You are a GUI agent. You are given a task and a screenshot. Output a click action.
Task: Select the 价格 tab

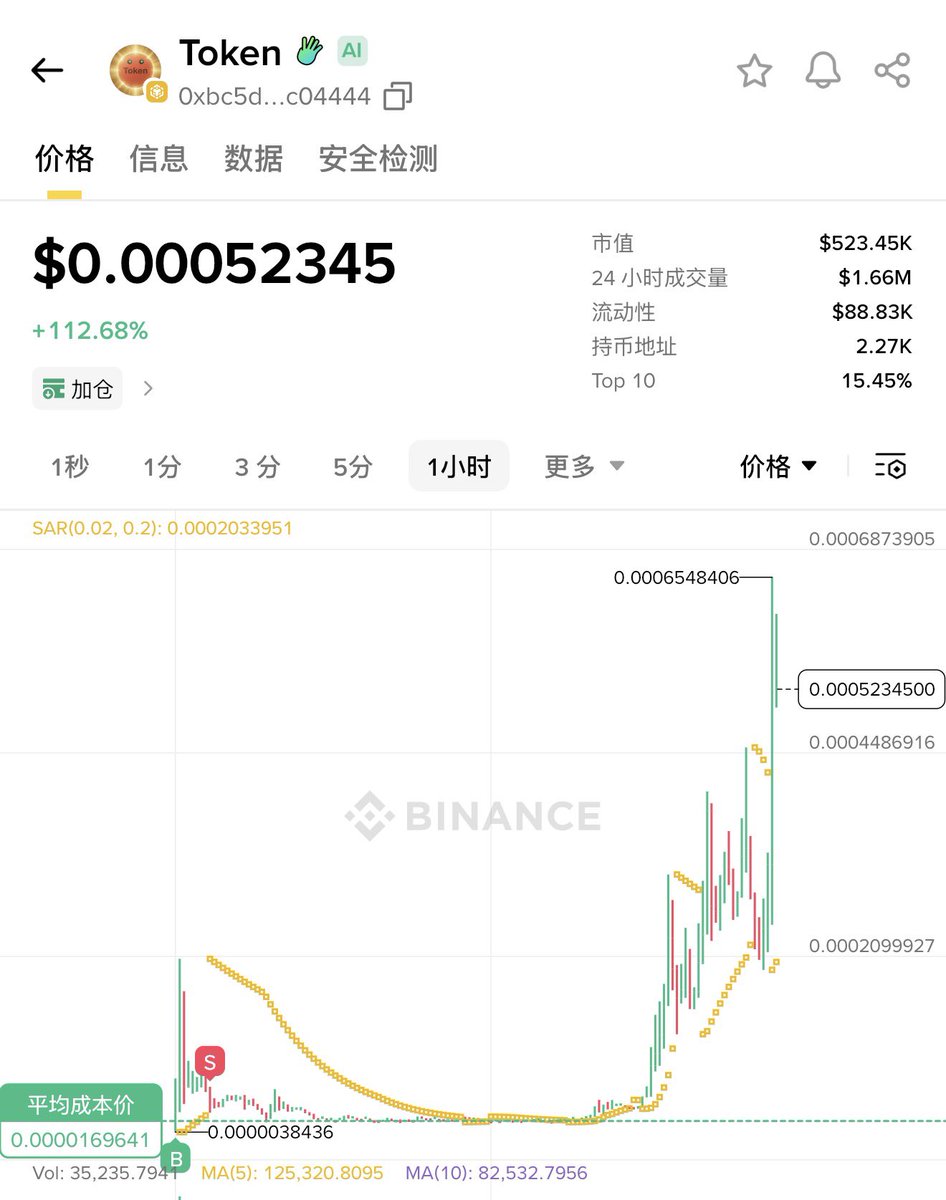(64, 159)
